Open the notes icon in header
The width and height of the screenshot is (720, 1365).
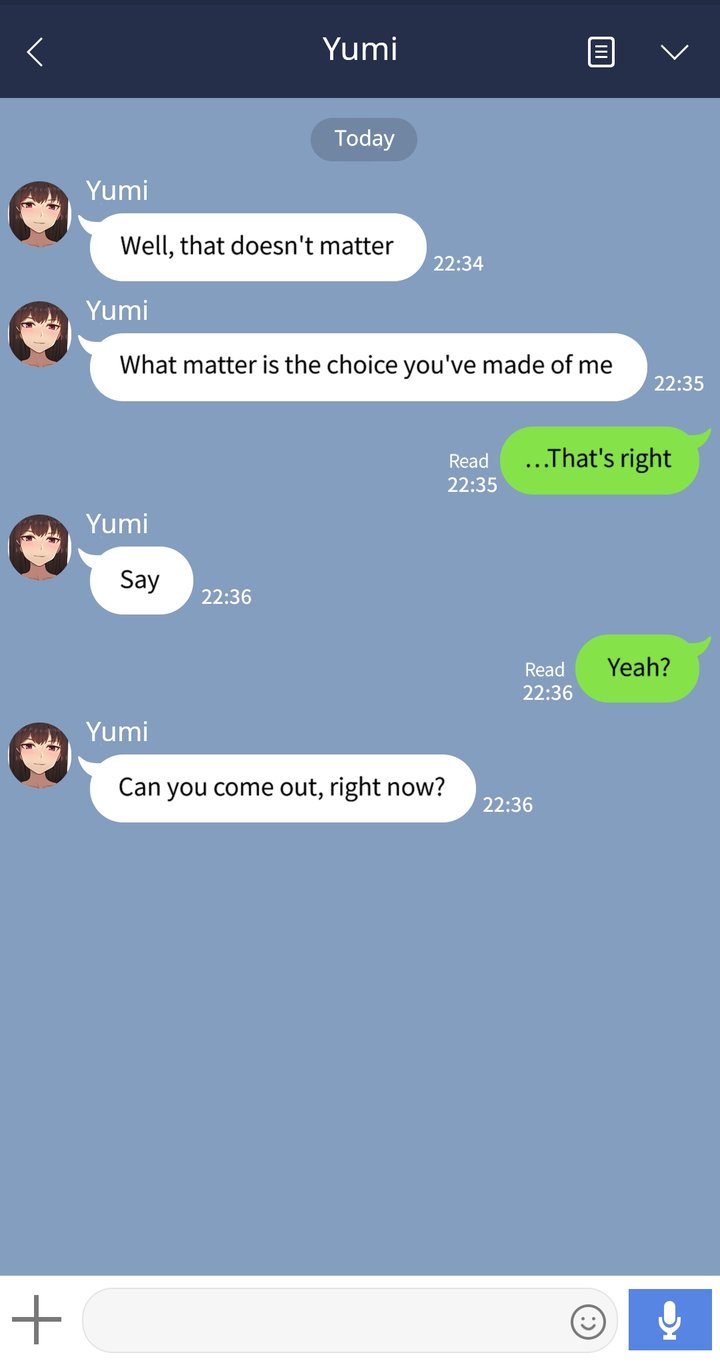pos(600,51)
